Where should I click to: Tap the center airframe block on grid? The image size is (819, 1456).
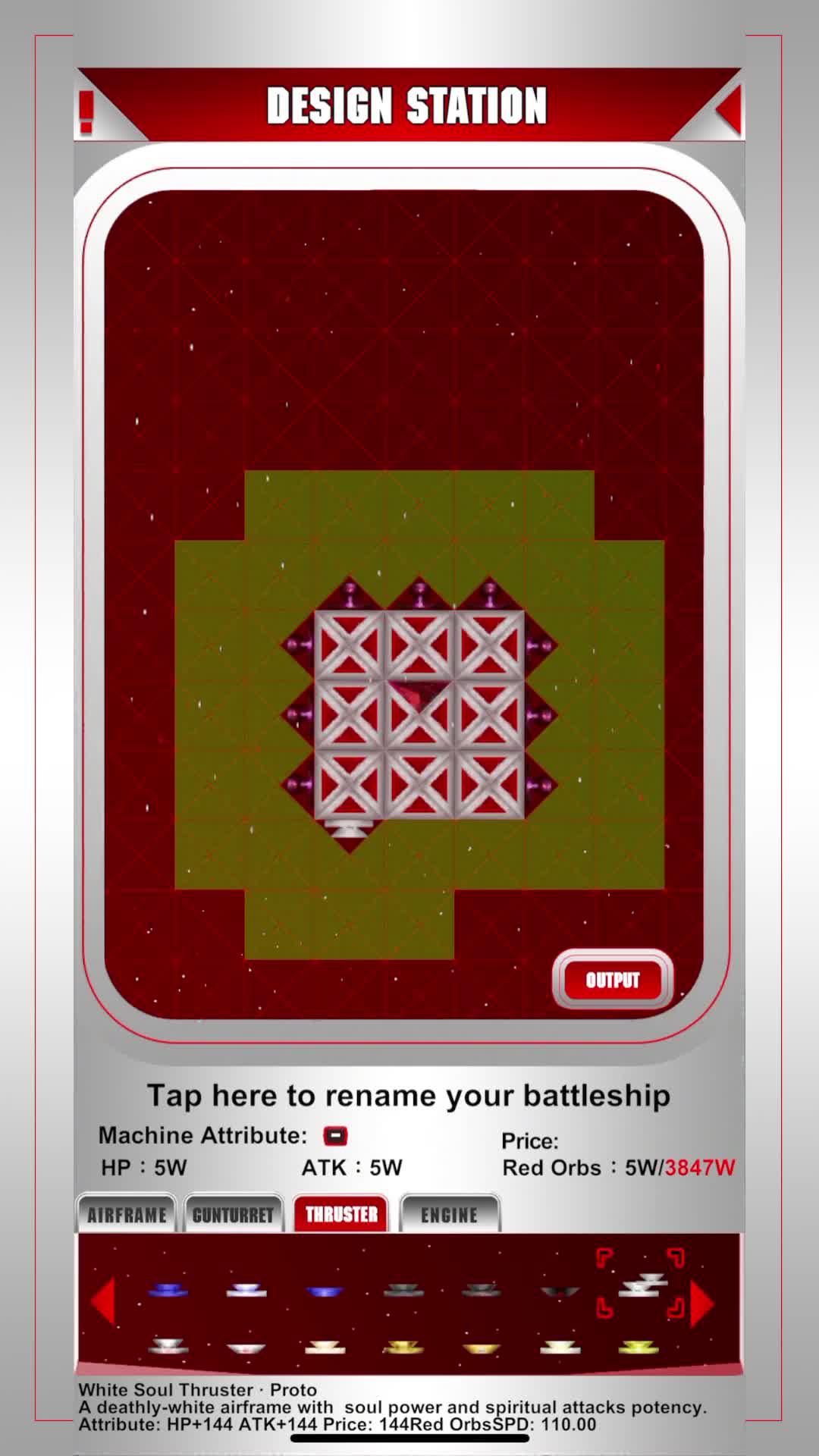click(419, 714)
